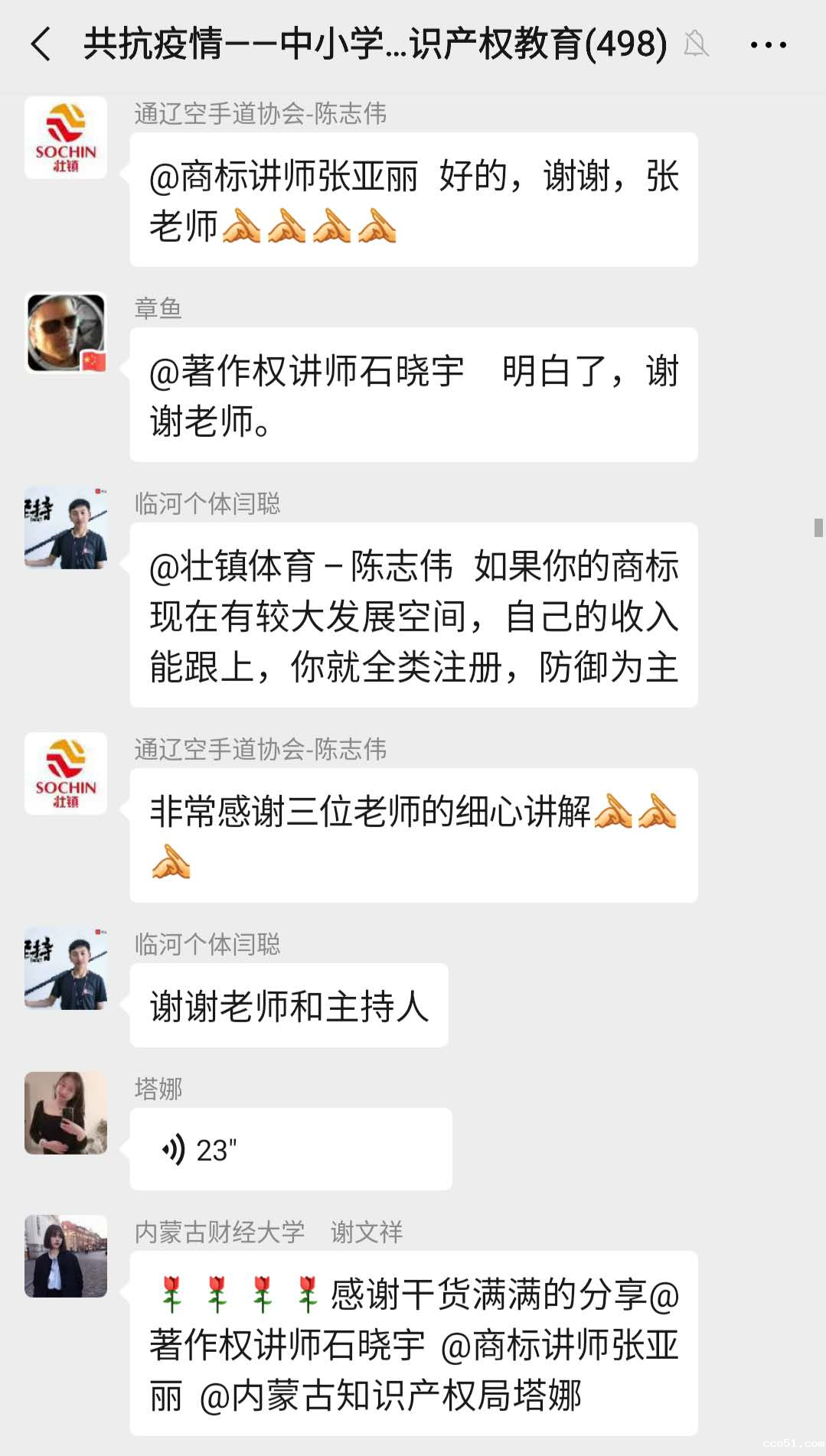Viewport: 826px width, 1456px height.
Task: Open avatar of 内蒙古财经大学 谢文祥
Action: 66,1256
